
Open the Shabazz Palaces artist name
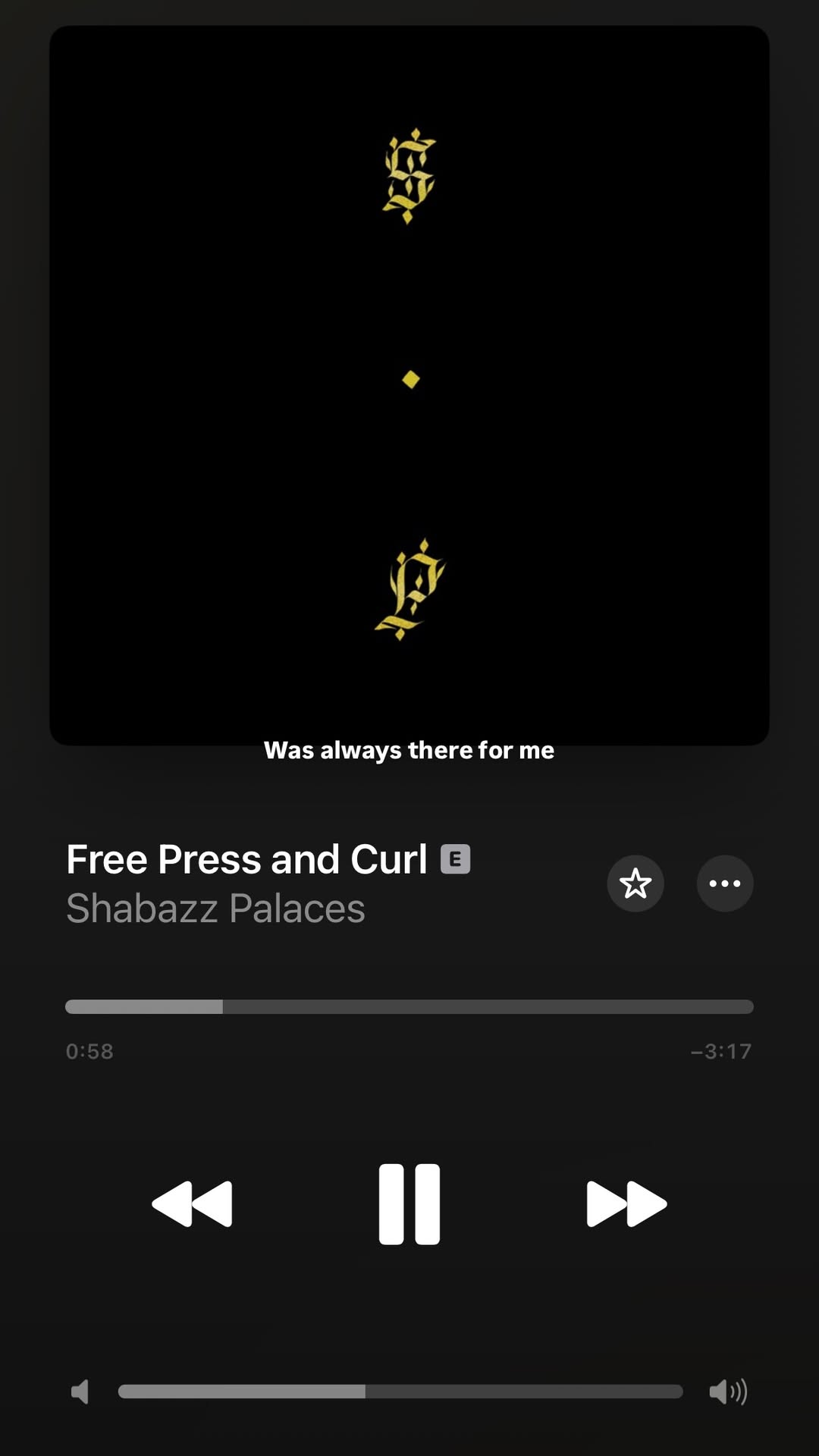(x=215, y=908)
